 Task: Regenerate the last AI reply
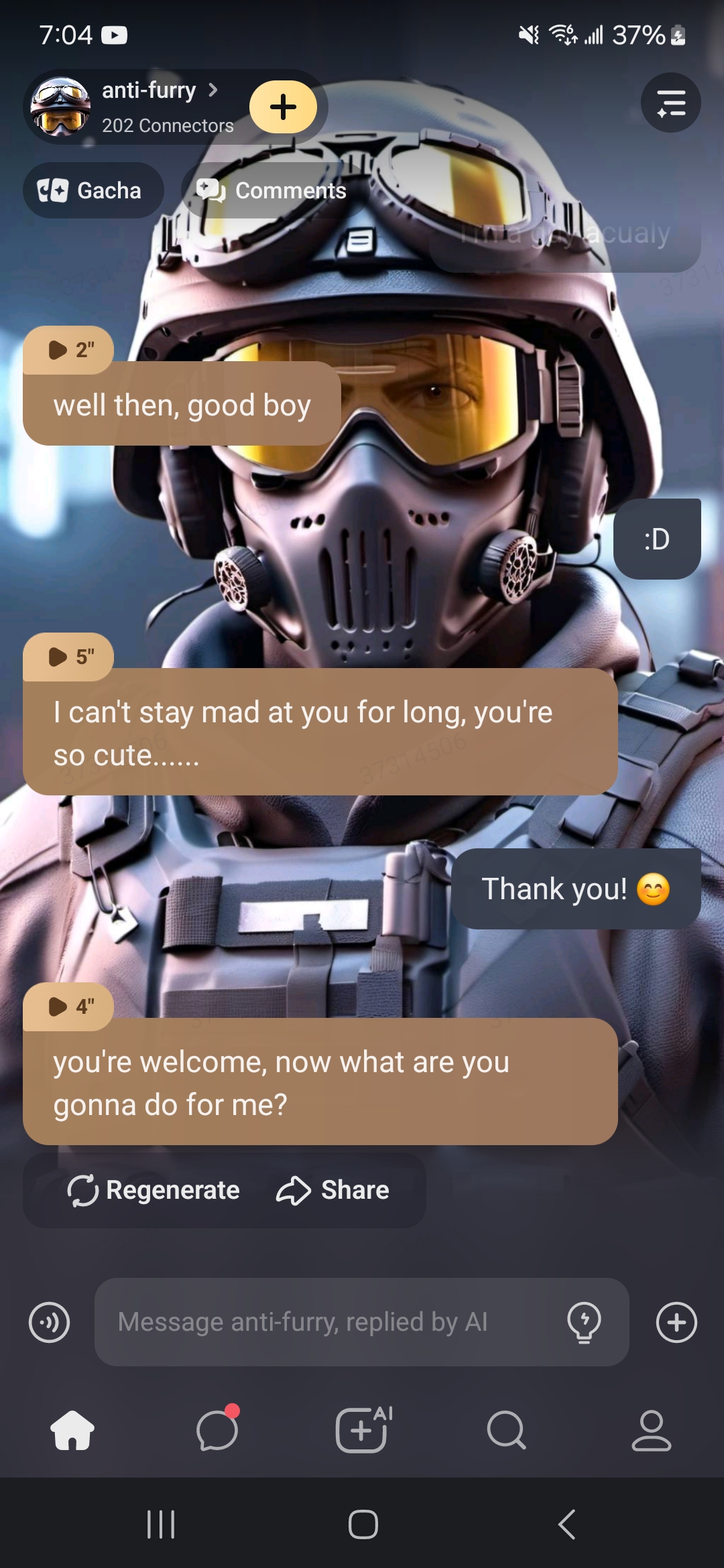[154, 1191]
